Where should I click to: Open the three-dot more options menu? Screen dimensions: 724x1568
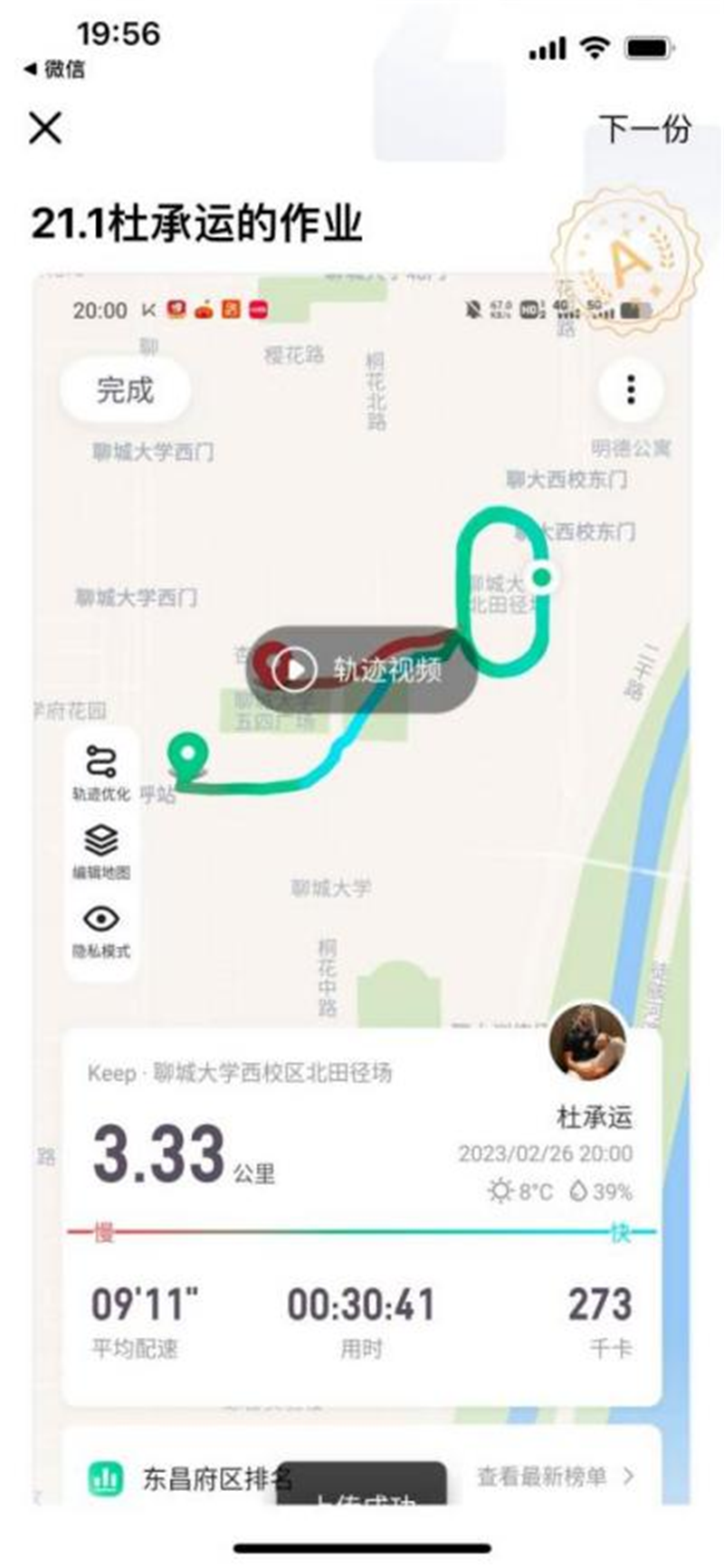click(630, 388)
